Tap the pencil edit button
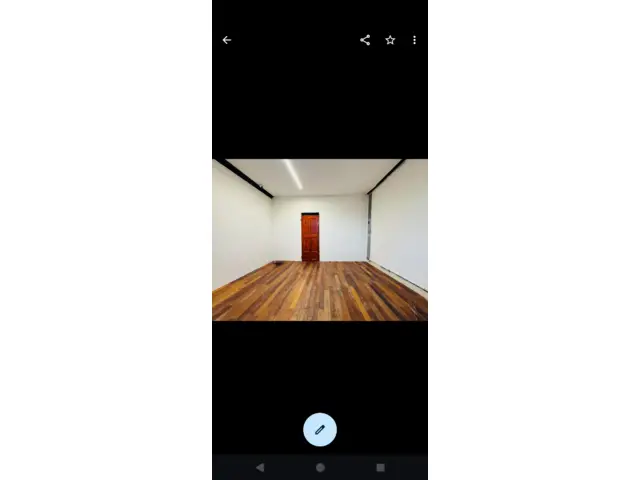This screenshot has width=640, height=480. click(x=320, y=429)
